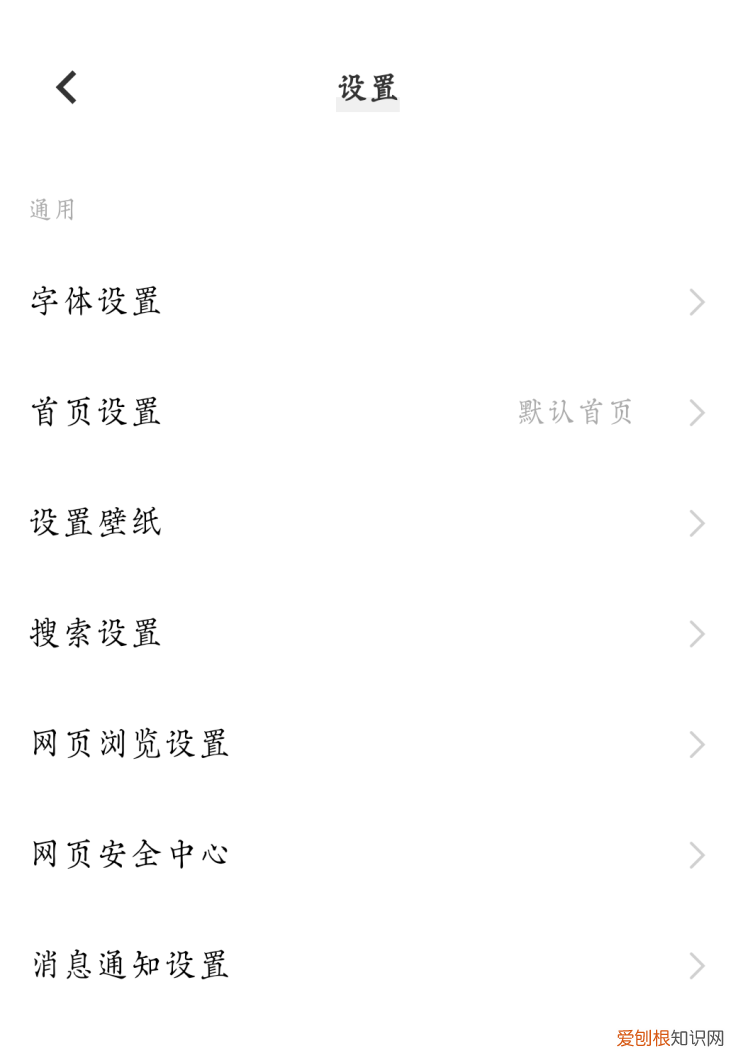
Task: Open 字体设置 (font settings)
Action: (x=95, y=301)
